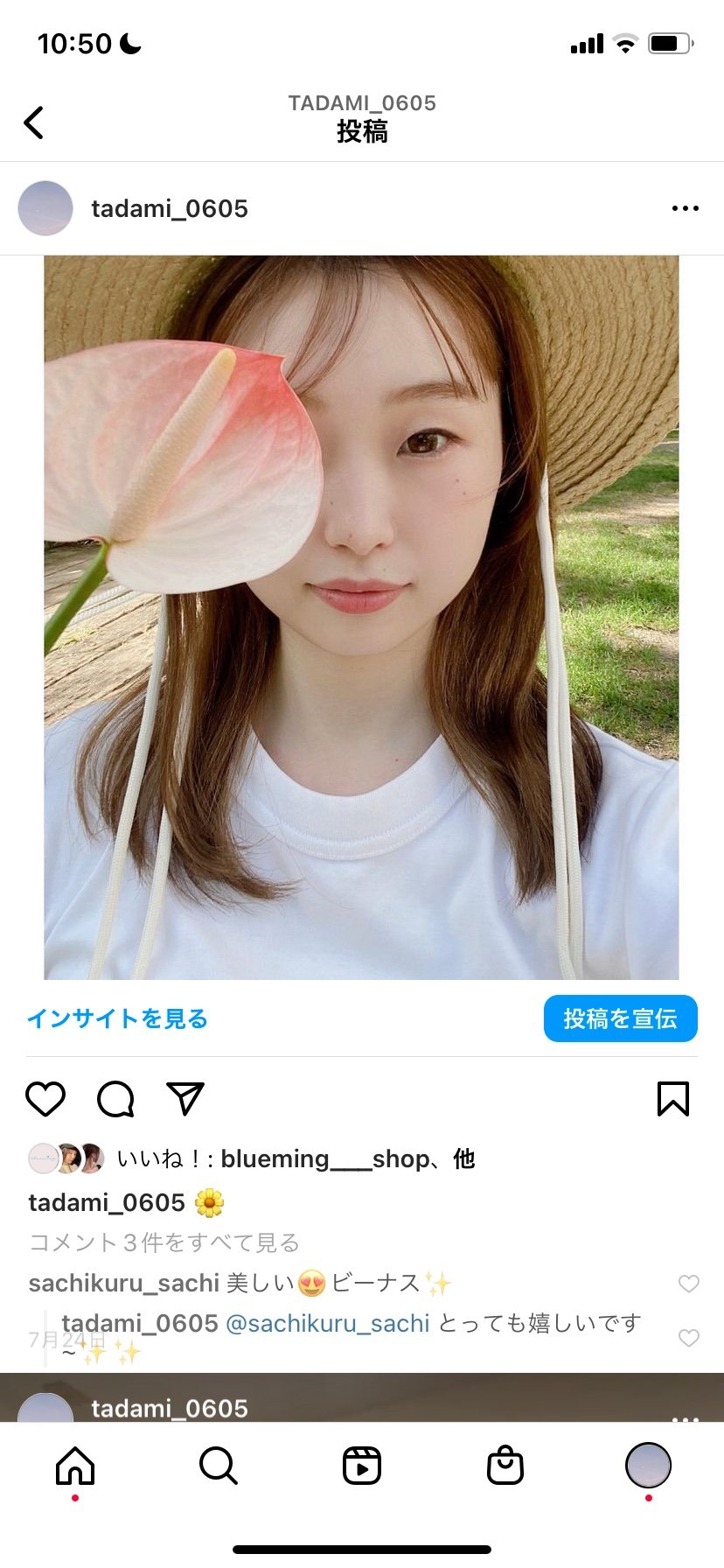The width and height of the screenshot is (724, 1568).
Task: Open the likes list by blueming___shop
Action: 296,1158
